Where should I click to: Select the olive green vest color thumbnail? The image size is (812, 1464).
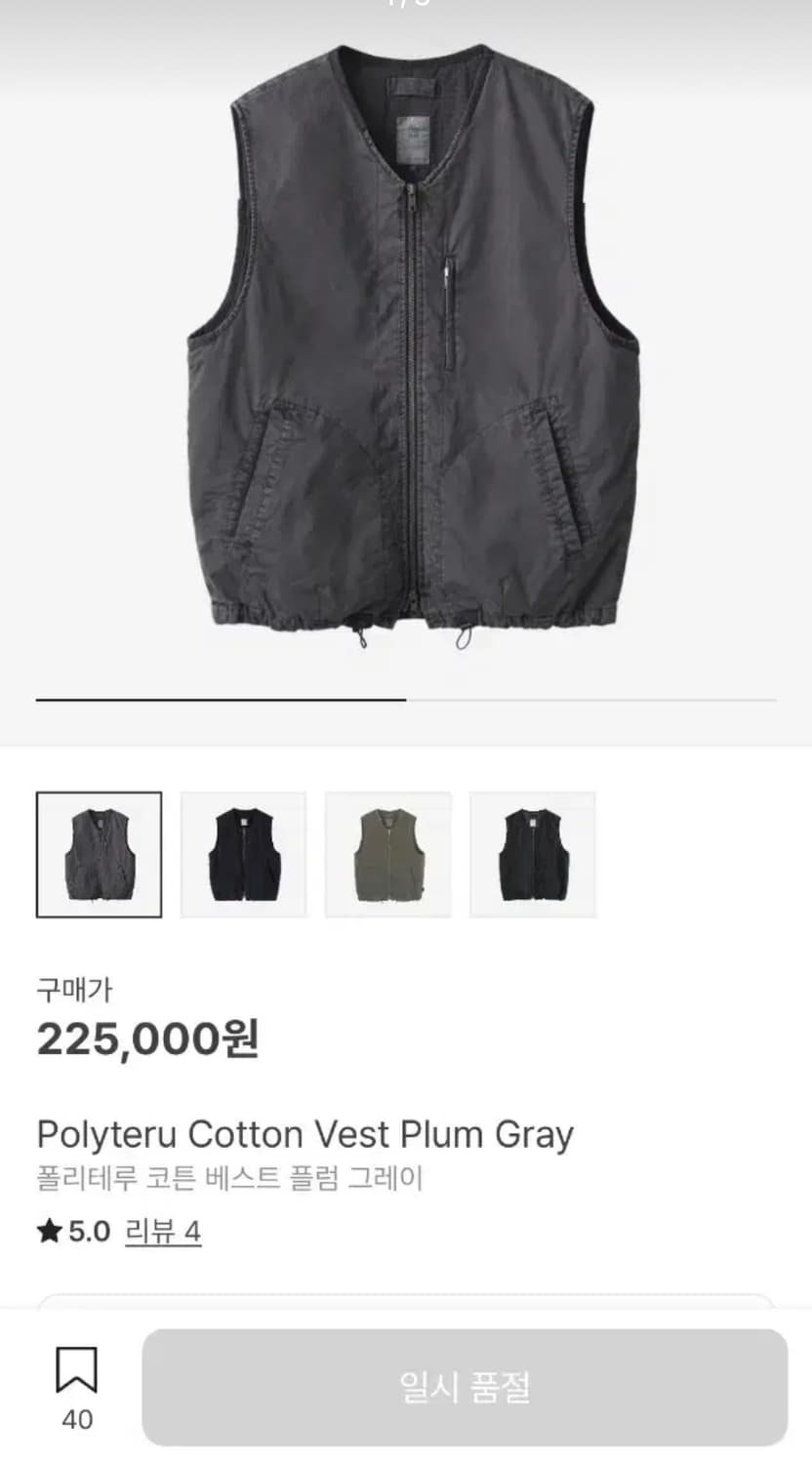tap(388, 853)
